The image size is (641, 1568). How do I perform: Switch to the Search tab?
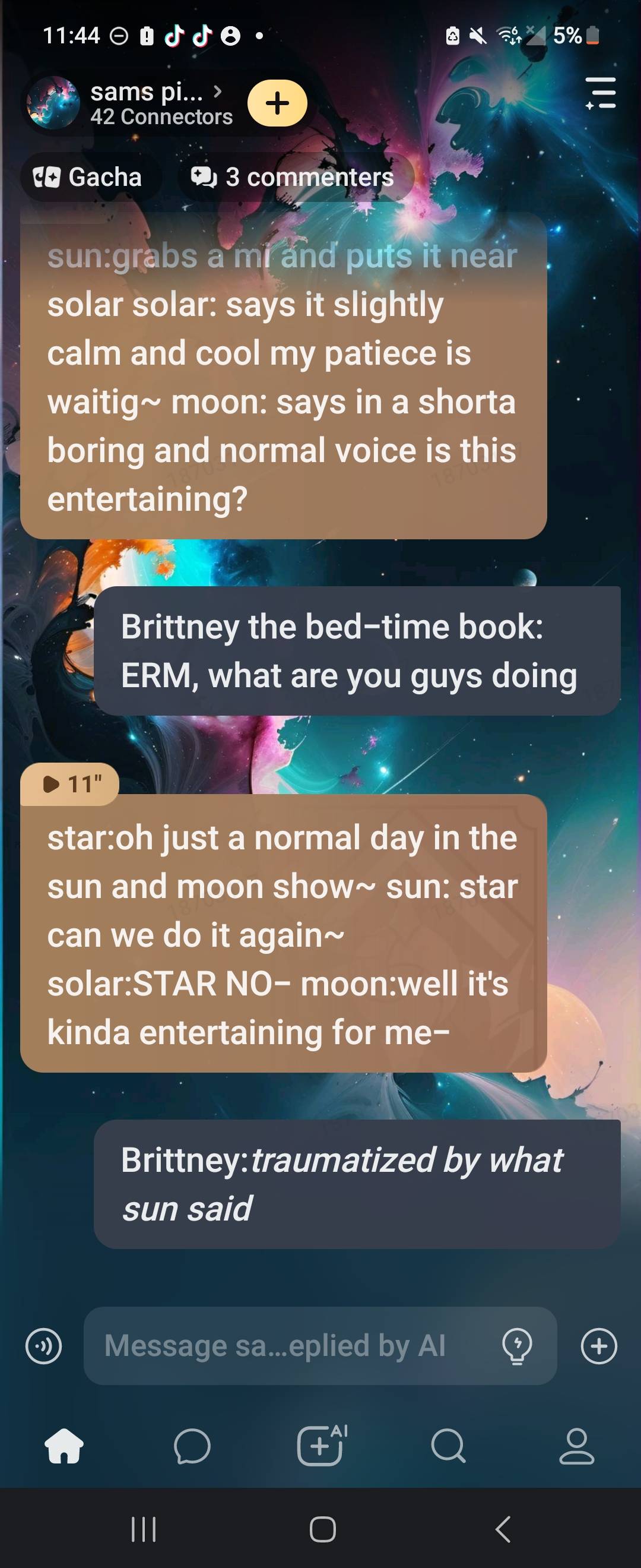point(449,1446)
